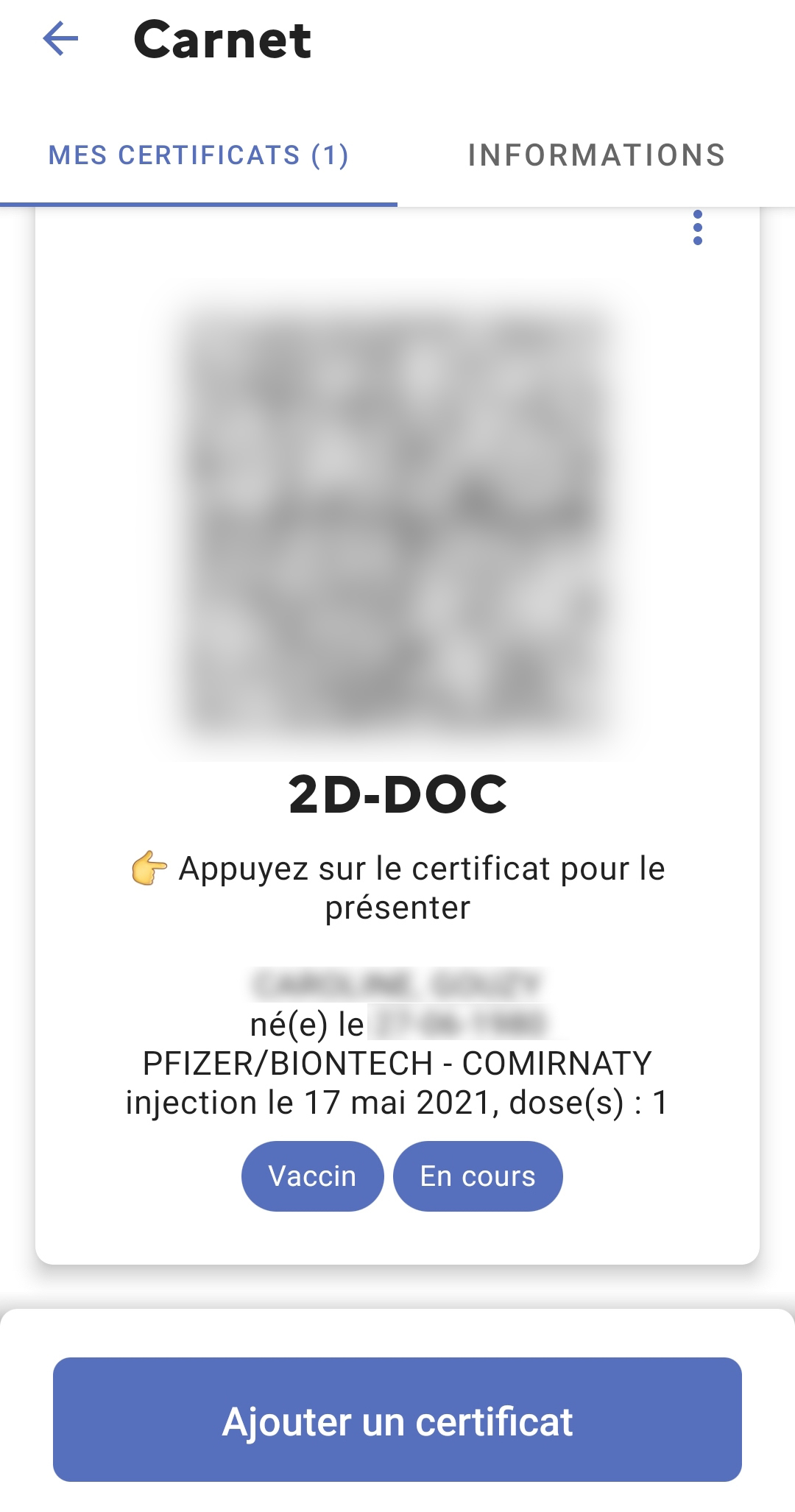Select the Mes Certificats tab

click(x=199, y=155)
